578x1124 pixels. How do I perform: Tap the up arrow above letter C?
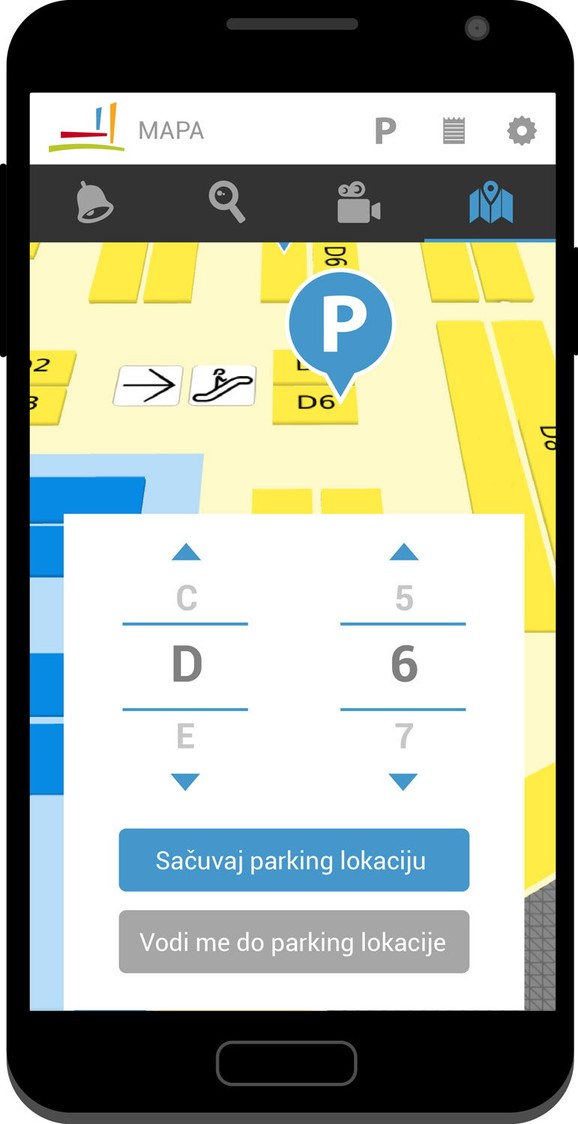186,552
